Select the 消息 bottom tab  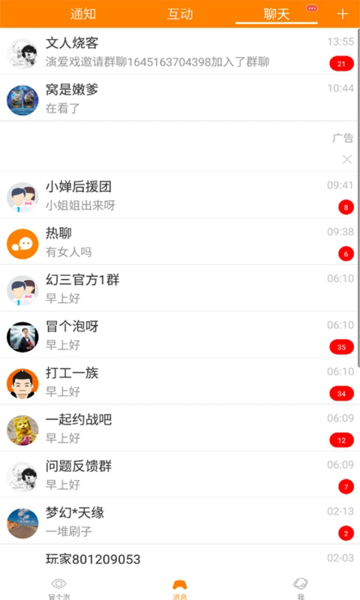[x=180, y=588]
